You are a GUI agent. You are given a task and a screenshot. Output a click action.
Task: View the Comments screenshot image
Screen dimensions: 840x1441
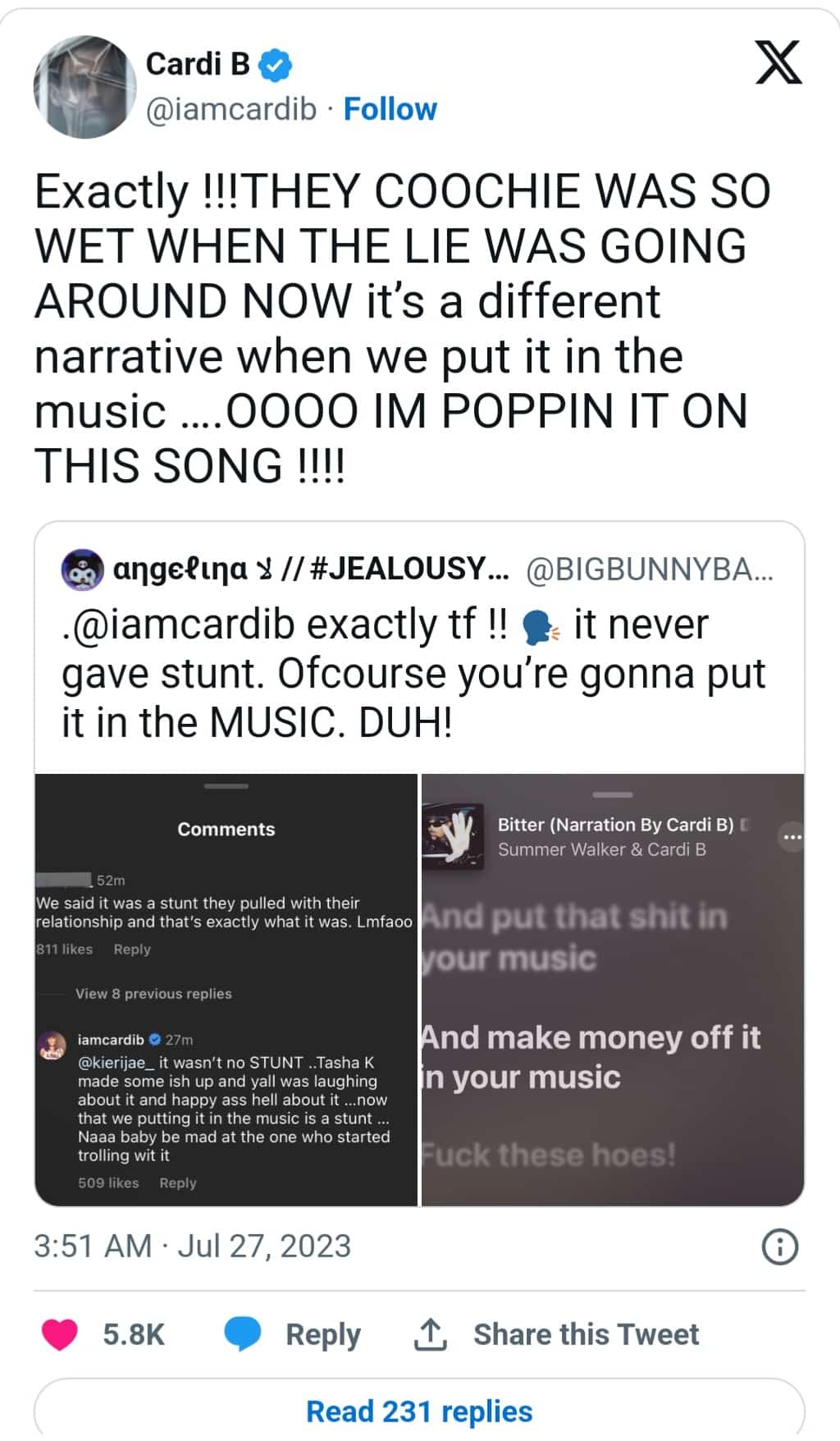226,990
